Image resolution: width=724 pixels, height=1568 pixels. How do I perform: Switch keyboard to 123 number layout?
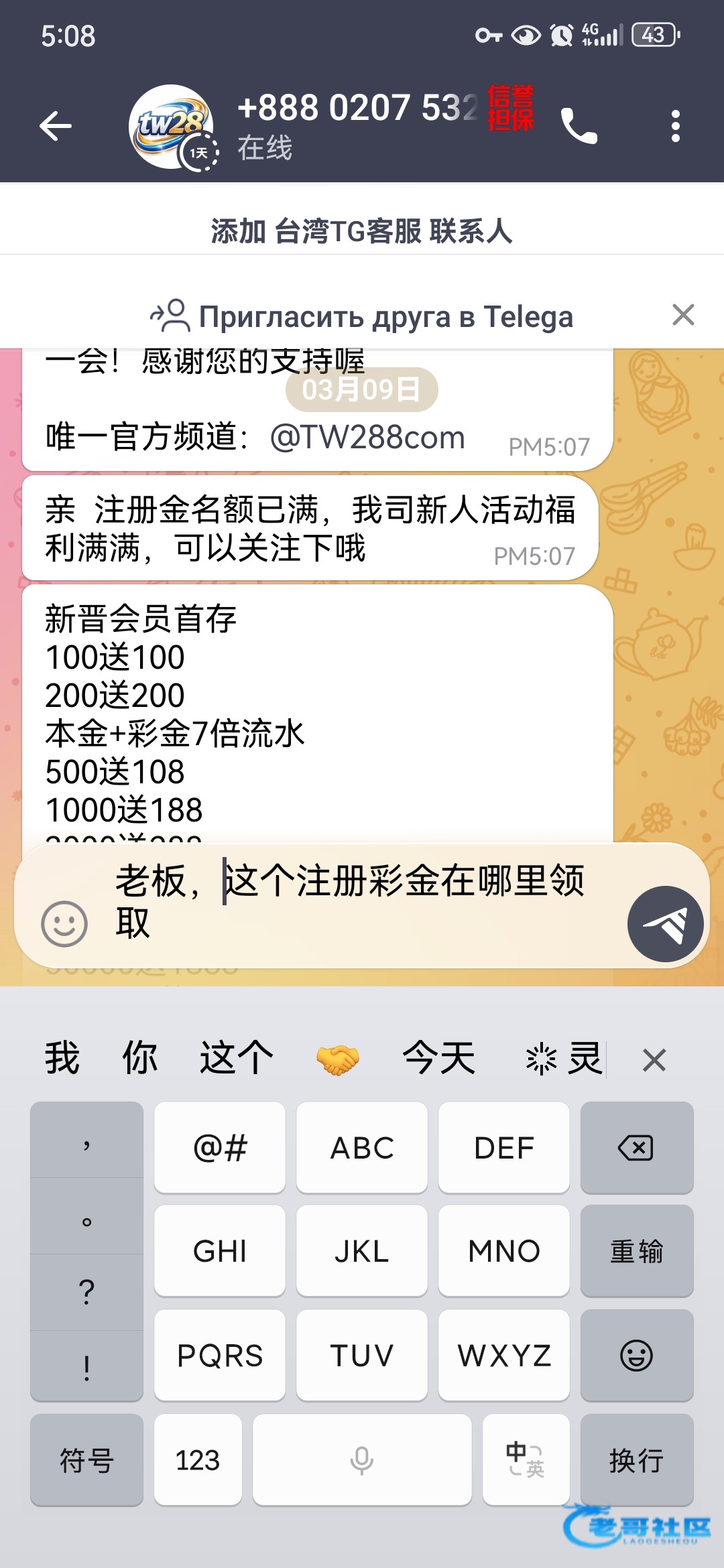(198, 1460)
